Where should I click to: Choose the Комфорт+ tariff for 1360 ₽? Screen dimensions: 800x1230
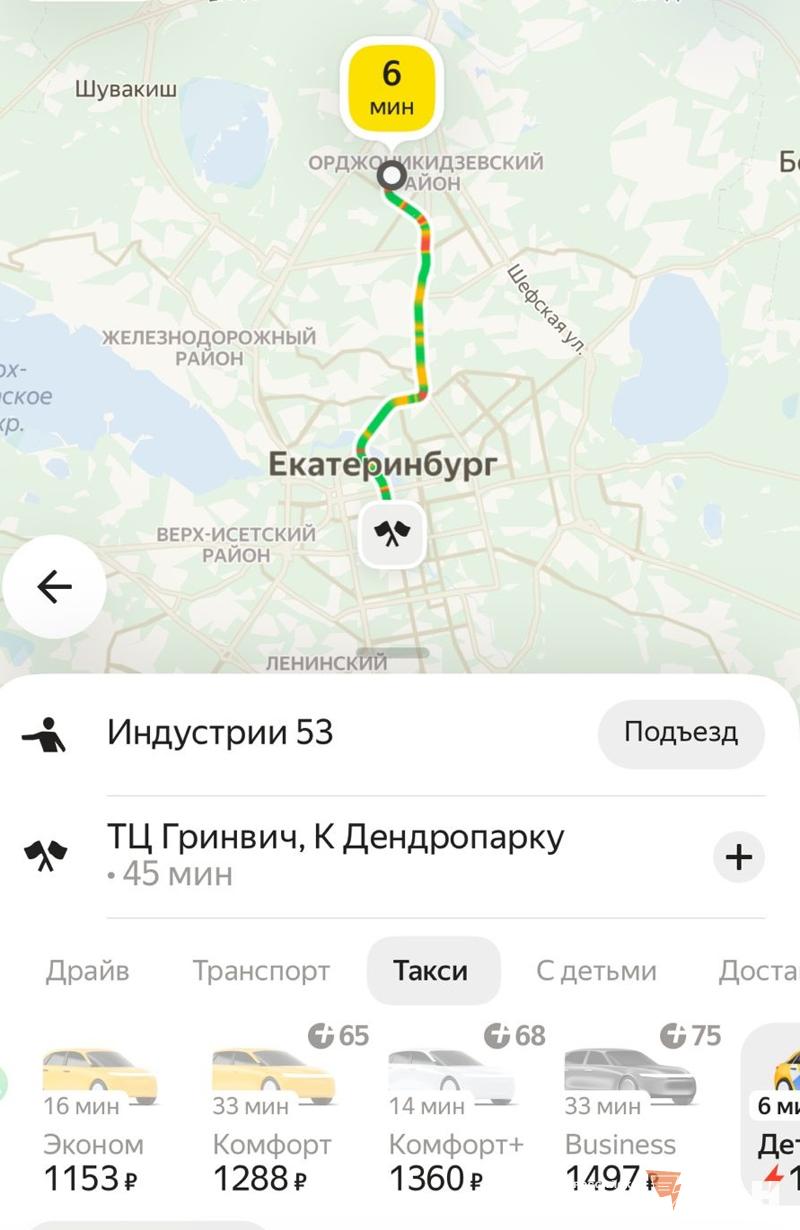click(x=455, y=1120)
